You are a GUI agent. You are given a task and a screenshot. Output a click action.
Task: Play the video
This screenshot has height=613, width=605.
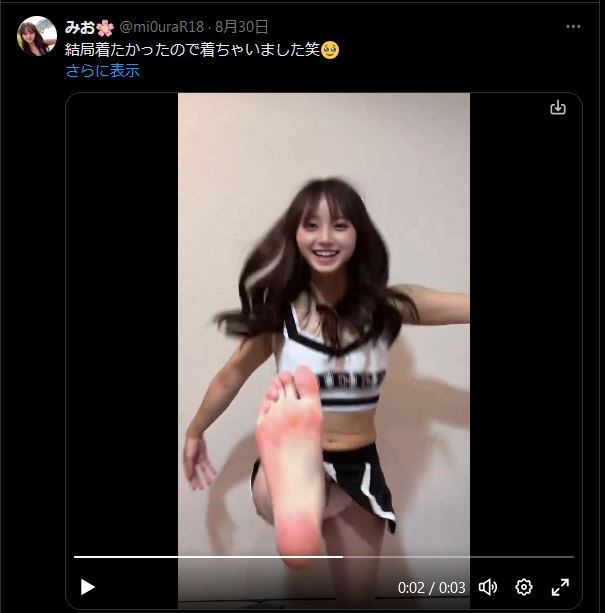pyautogui.click(x=87, y=587)
